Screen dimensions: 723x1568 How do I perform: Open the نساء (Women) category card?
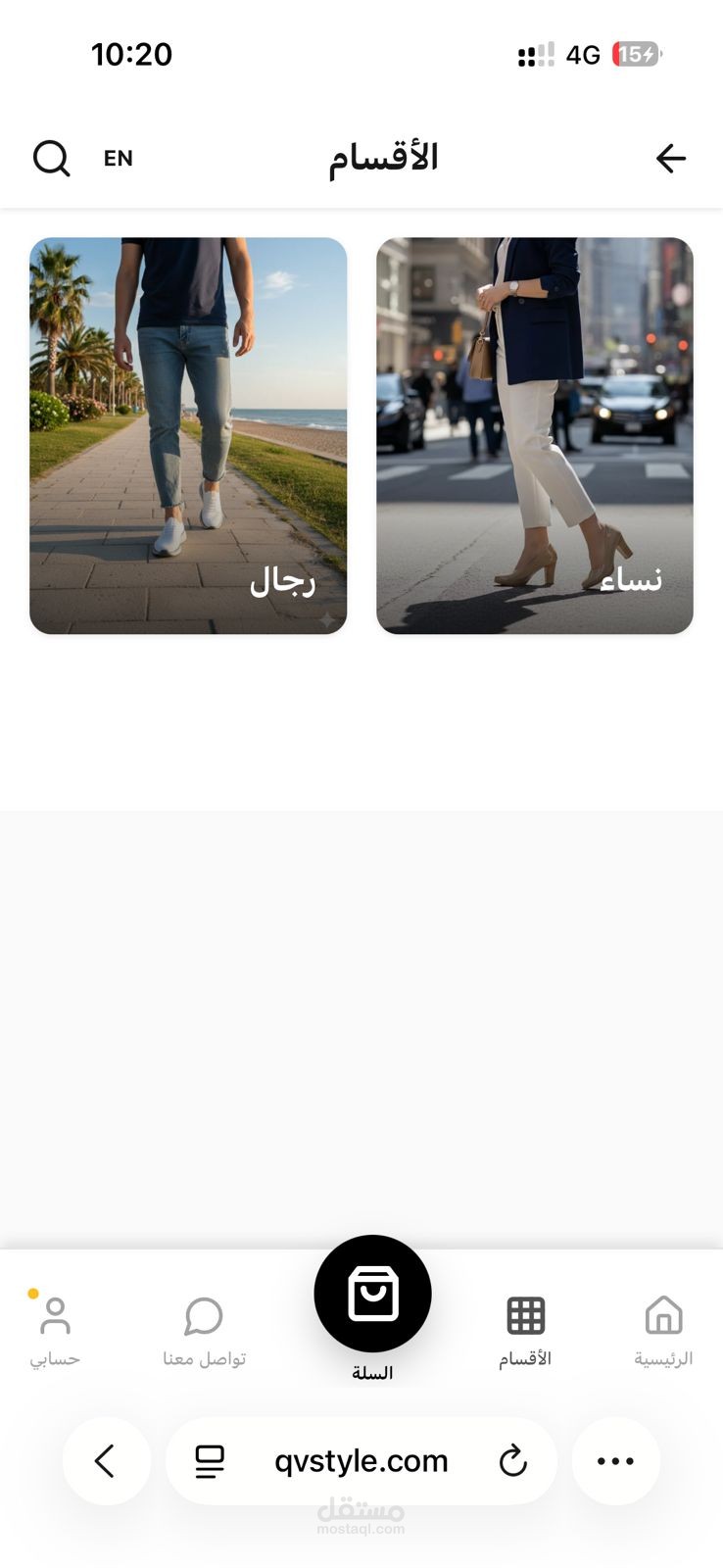[535, 436]
